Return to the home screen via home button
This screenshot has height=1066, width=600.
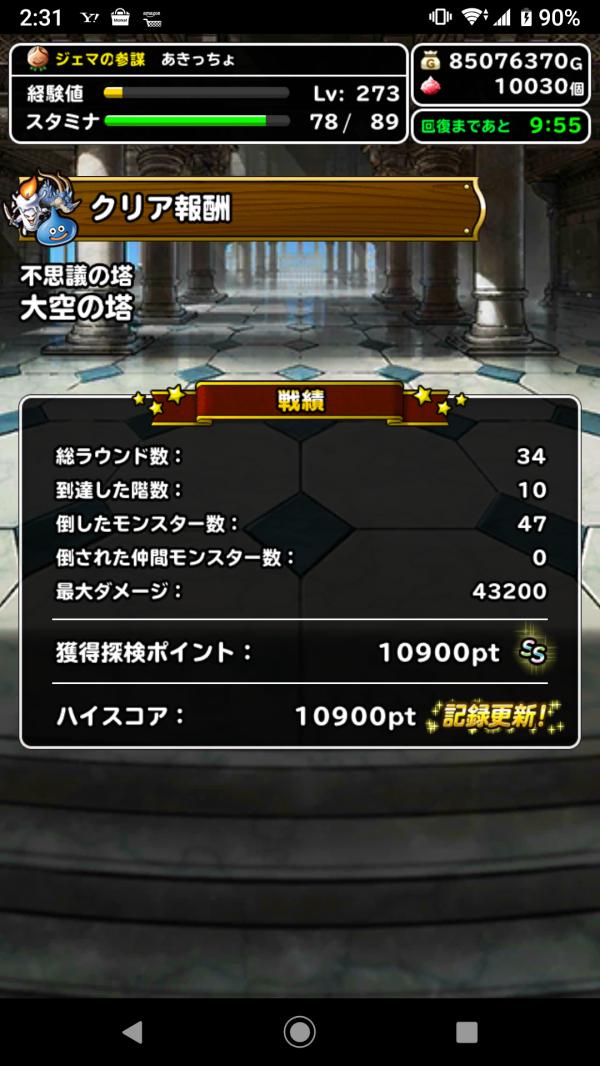pyautogui.click(x=299, y=1032)
